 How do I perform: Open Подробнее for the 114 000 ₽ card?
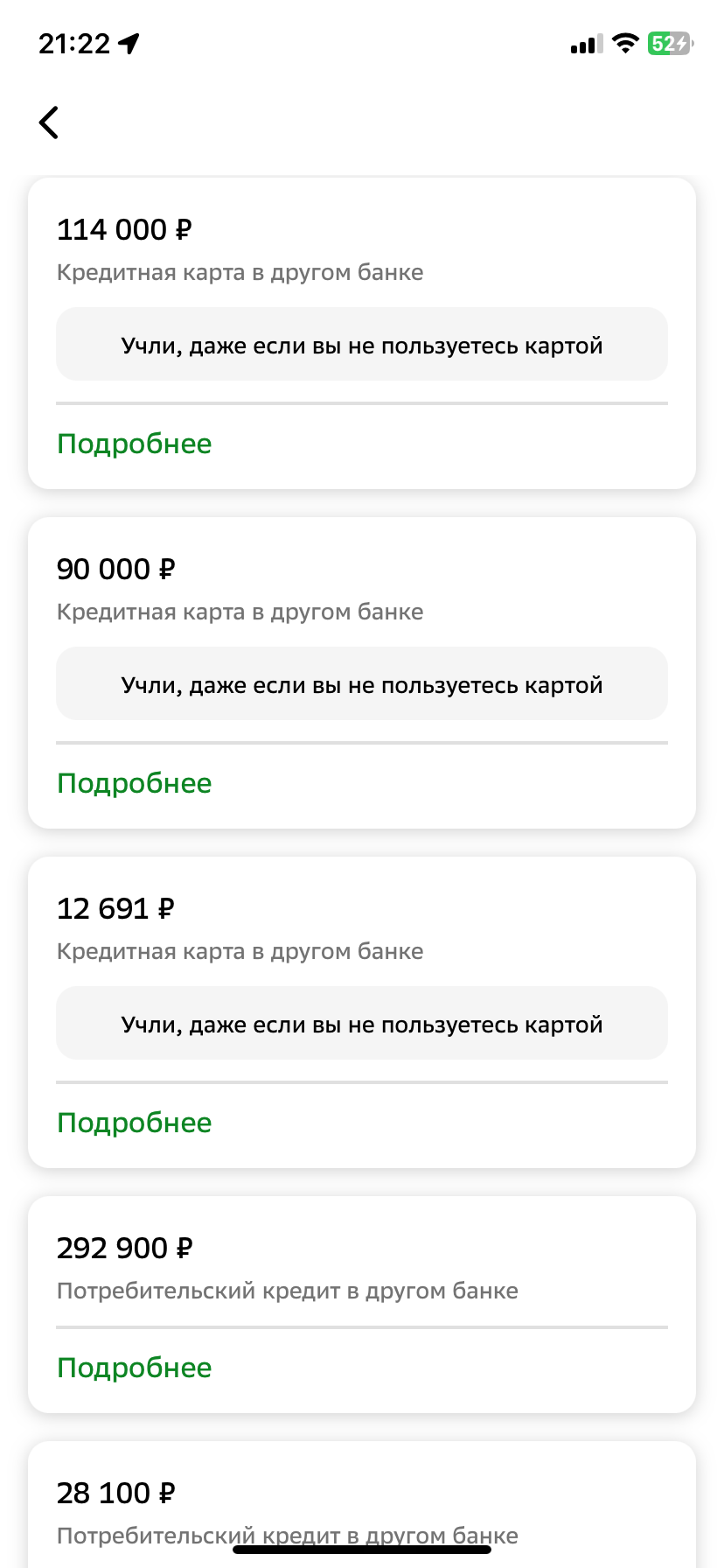134,444
